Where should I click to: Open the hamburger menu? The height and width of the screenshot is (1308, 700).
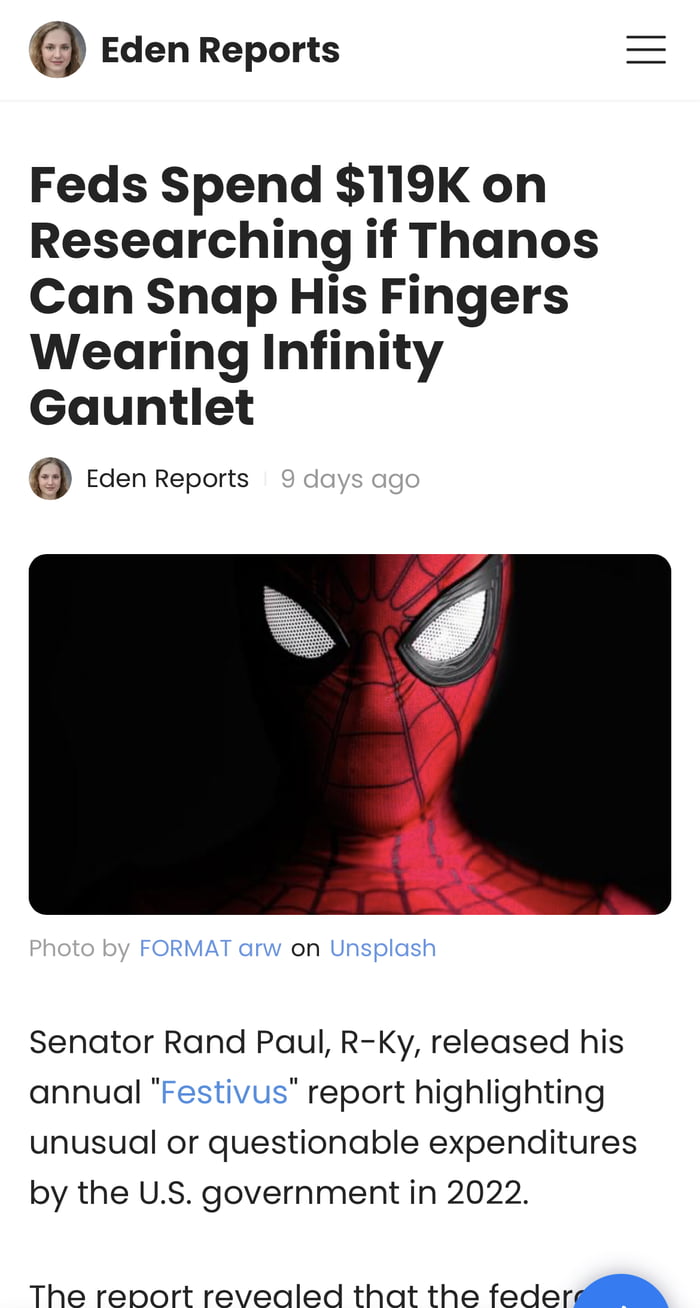(x=646, y=50)
